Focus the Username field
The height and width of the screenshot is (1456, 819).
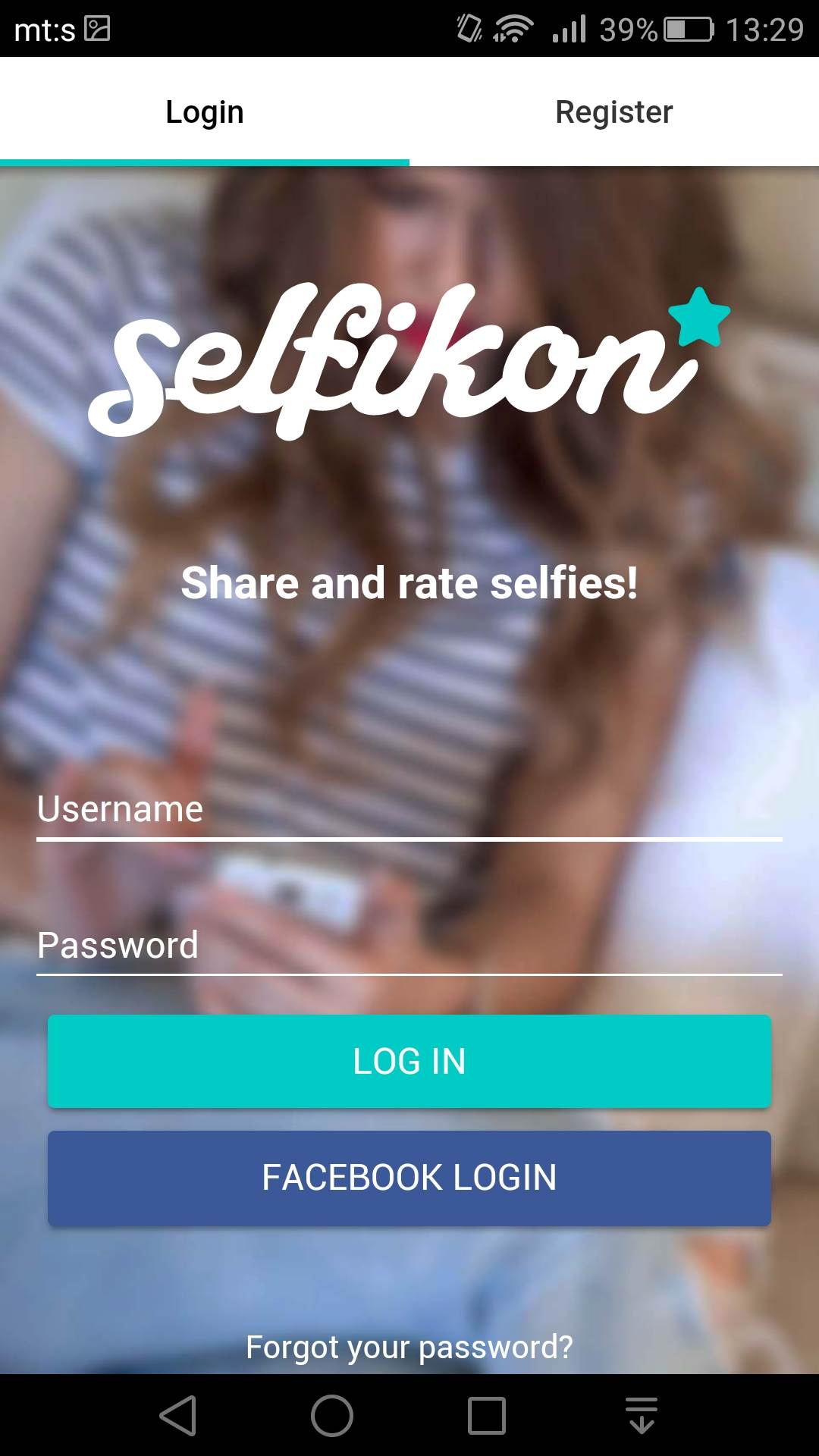click(x=409, y=810)
